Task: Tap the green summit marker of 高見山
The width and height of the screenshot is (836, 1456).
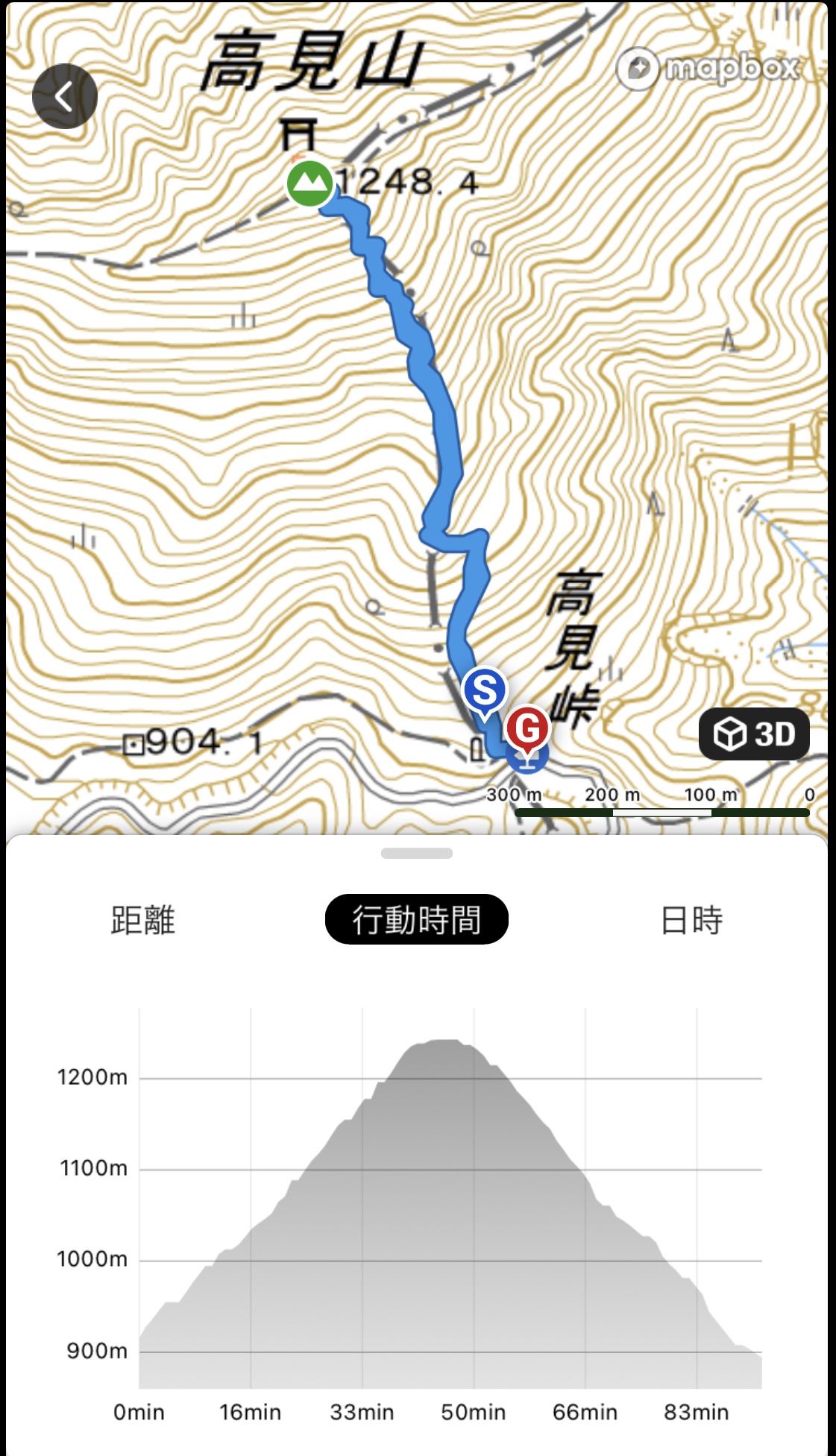Action: click(309, 183)
